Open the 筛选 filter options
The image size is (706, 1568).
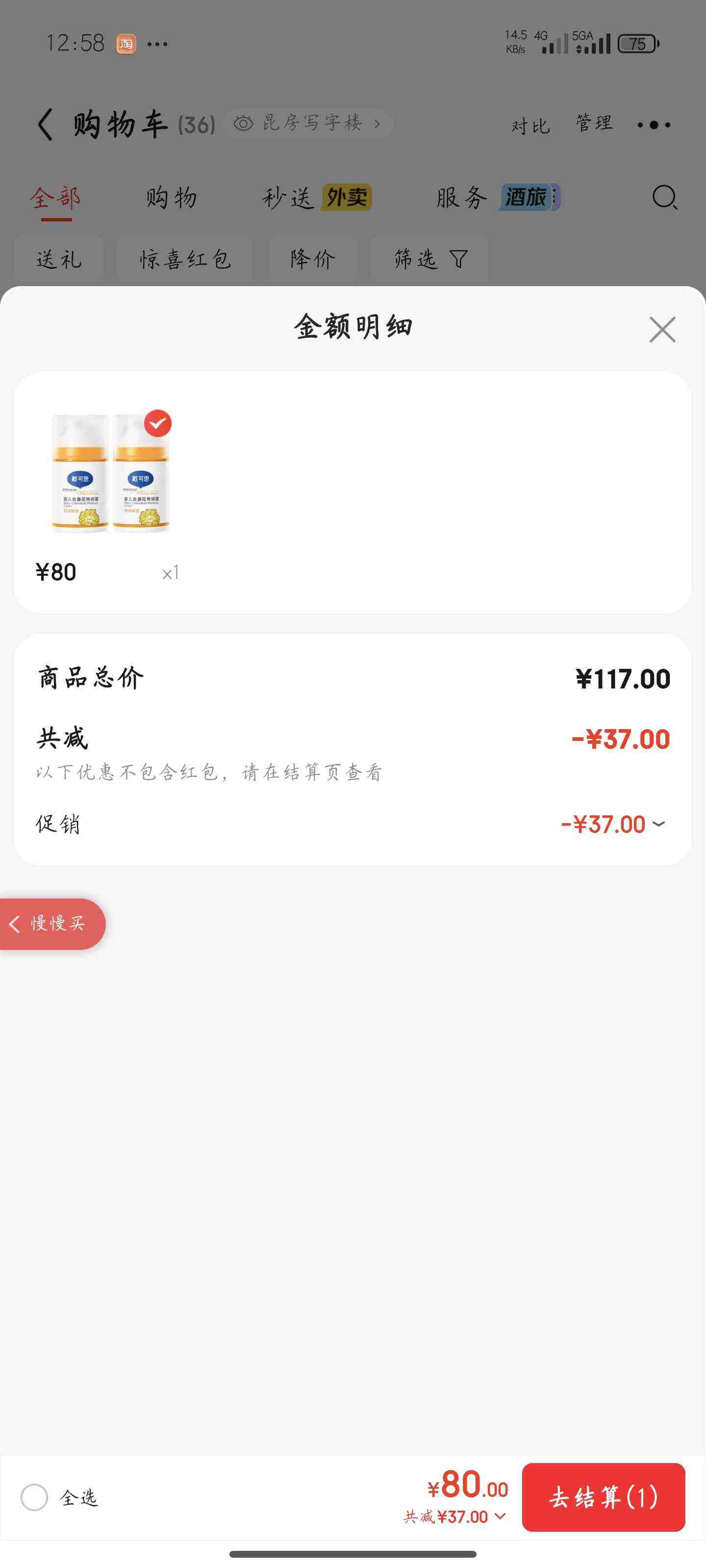(x=429, y=259)
